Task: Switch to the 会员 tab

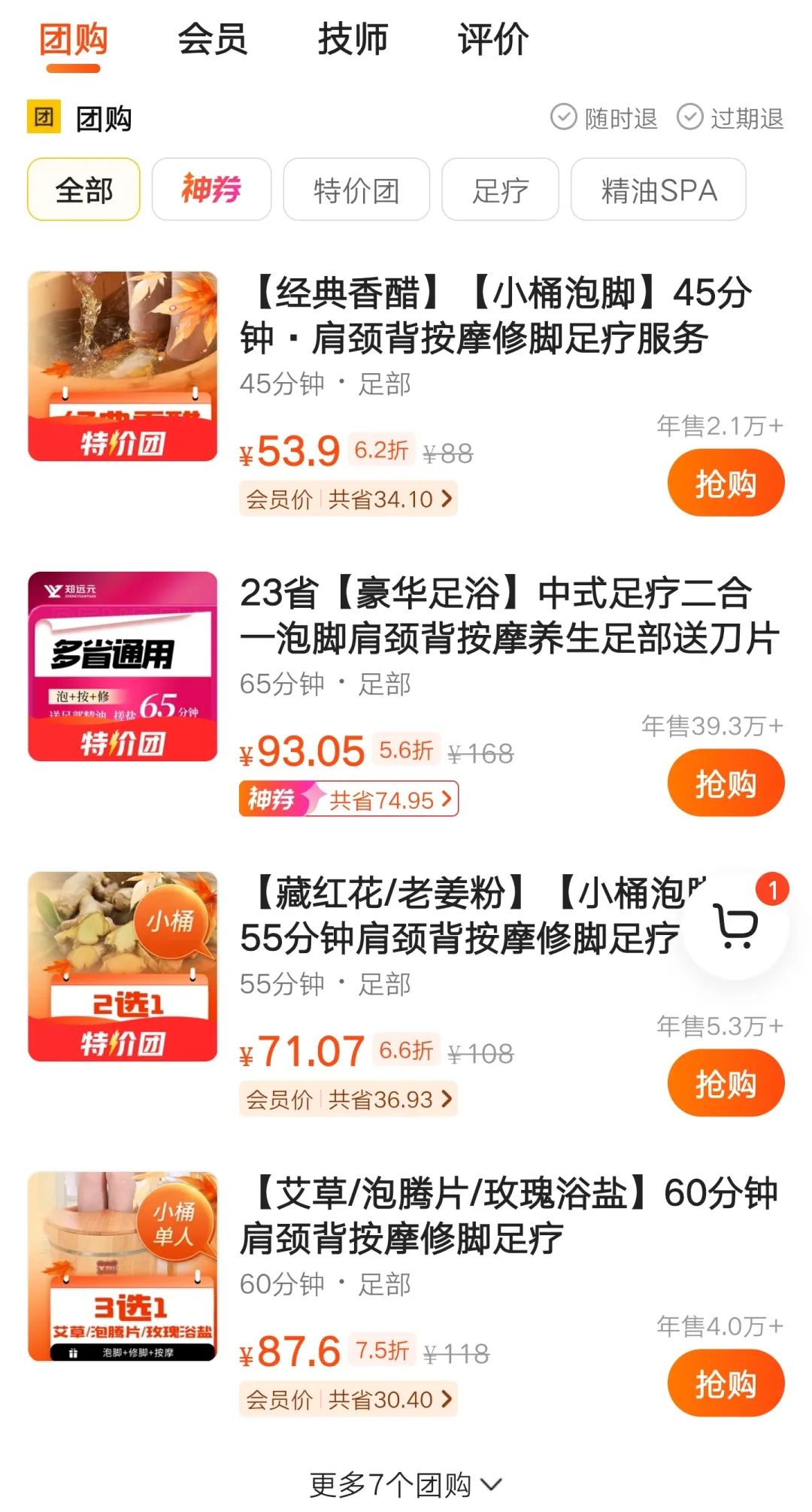Action: [212, 39]
